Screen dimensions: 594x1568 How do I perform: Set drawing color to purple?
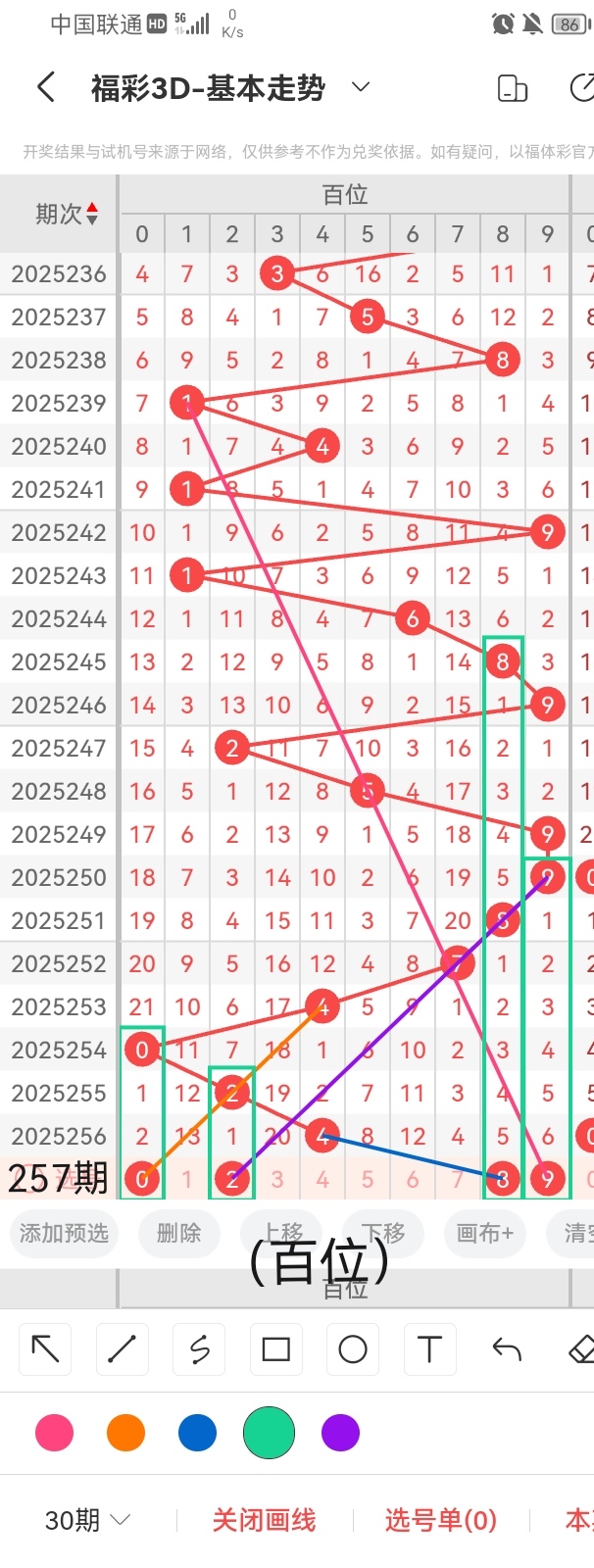340,1433
